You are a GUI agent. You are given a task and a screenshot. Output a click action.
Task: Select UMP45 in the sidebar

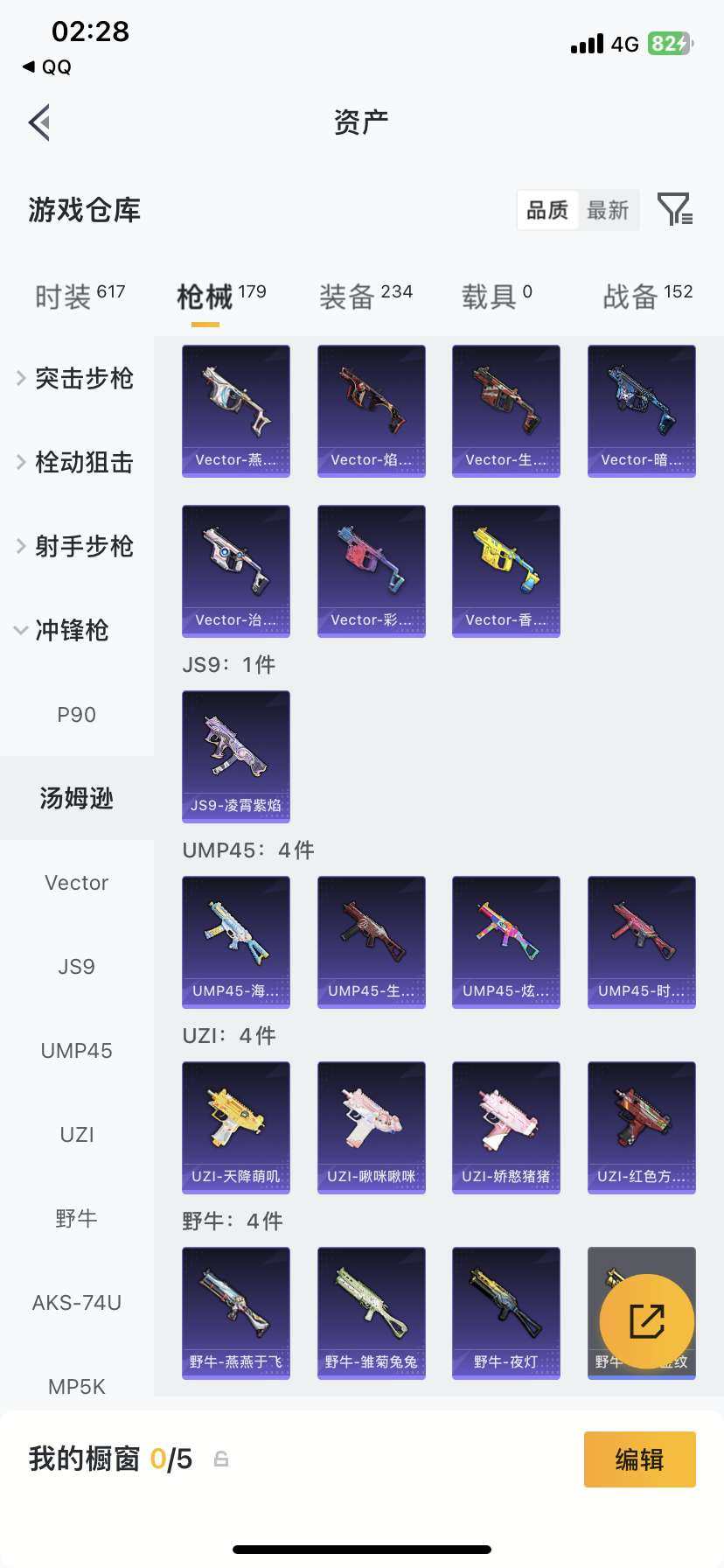click(x=76, y=1050)
